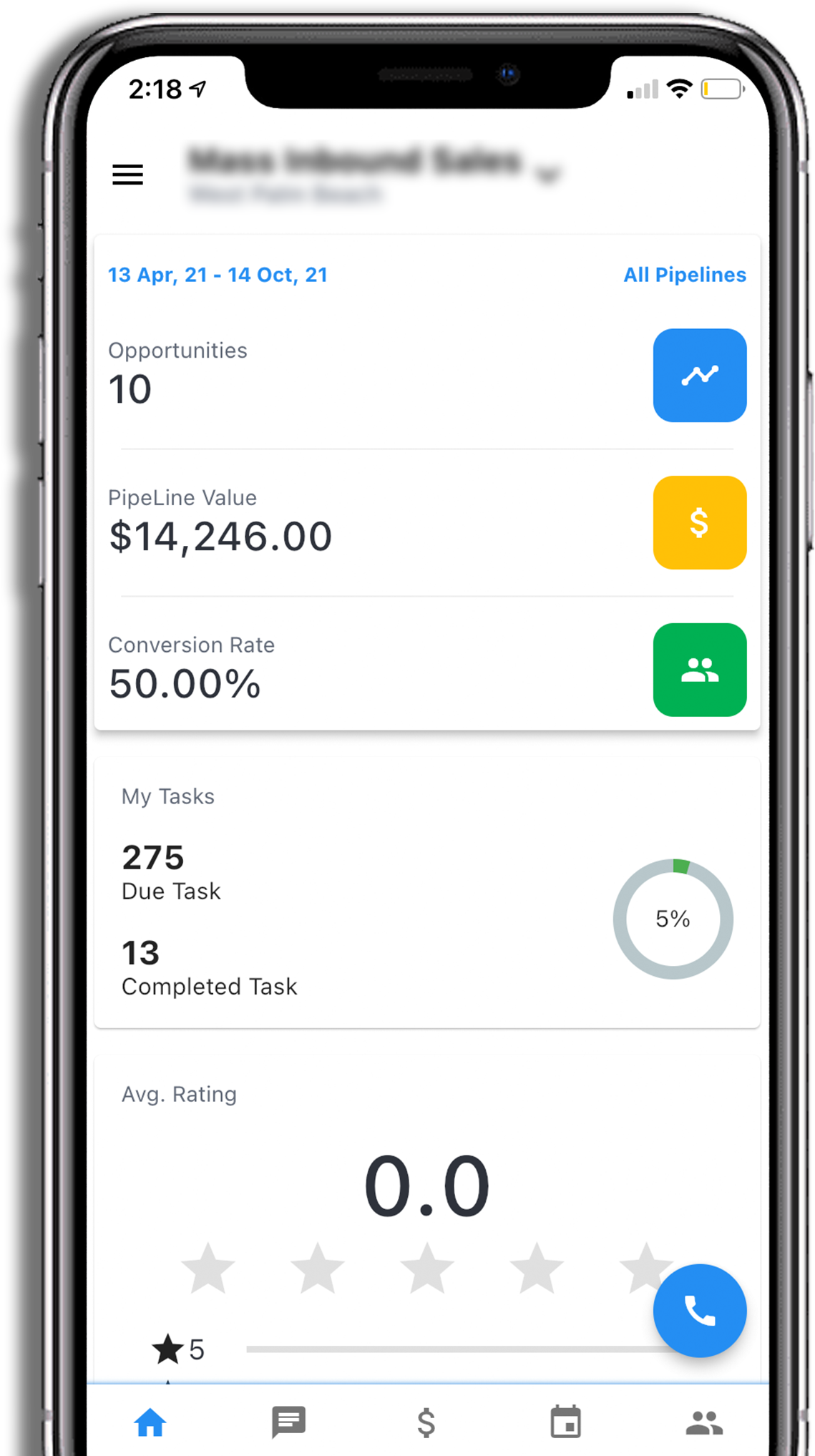The width and height of the screenshot is (815, 1456).
Task: Expand the blurred account dropdown in header
Action: pos(547,175)
